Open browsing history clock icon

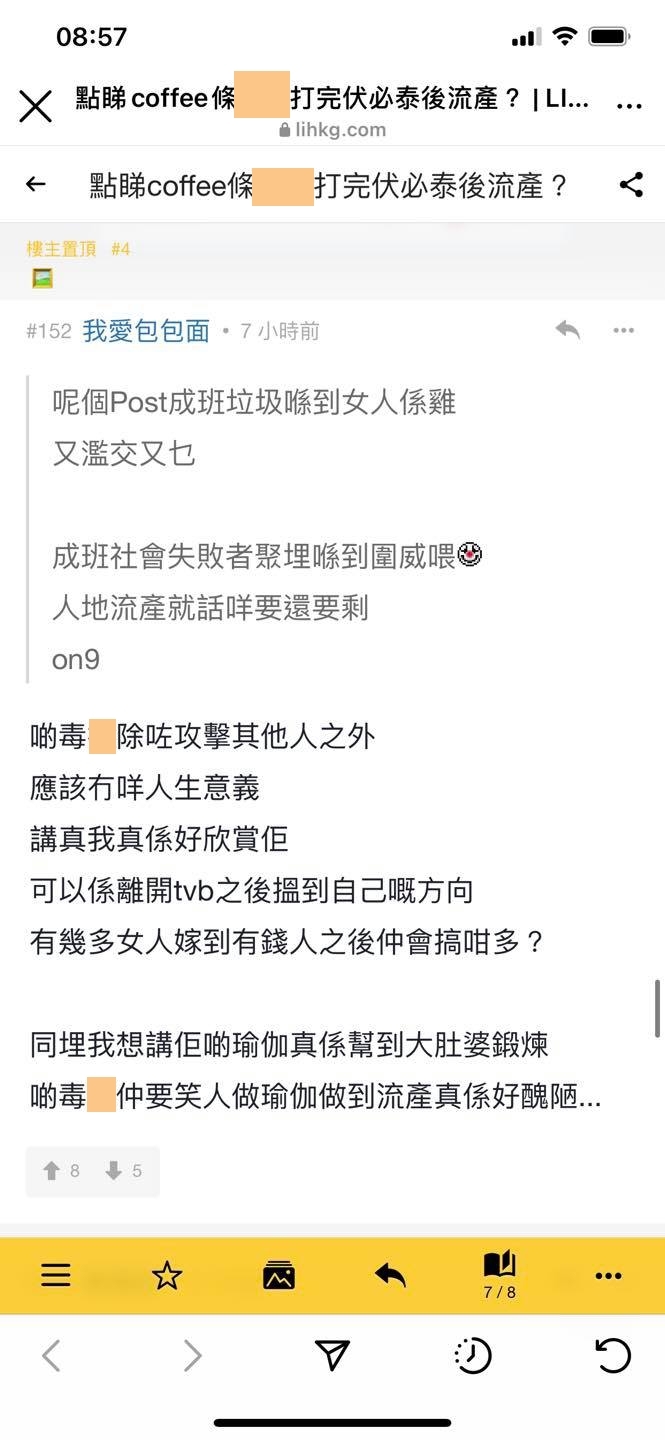(472, 1356)
